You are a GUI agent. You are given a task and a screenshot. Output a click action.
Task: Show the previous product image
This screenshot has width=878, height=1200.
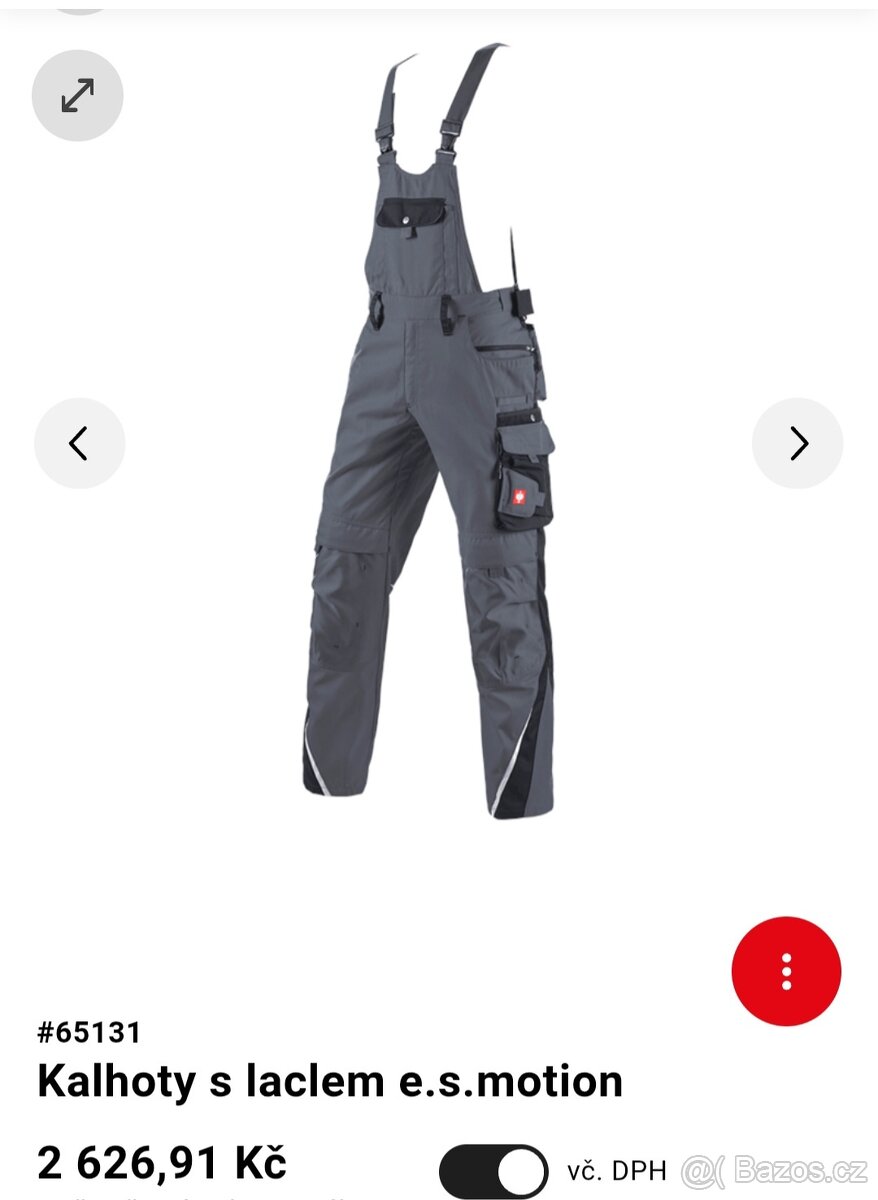(x=79, y=443)
